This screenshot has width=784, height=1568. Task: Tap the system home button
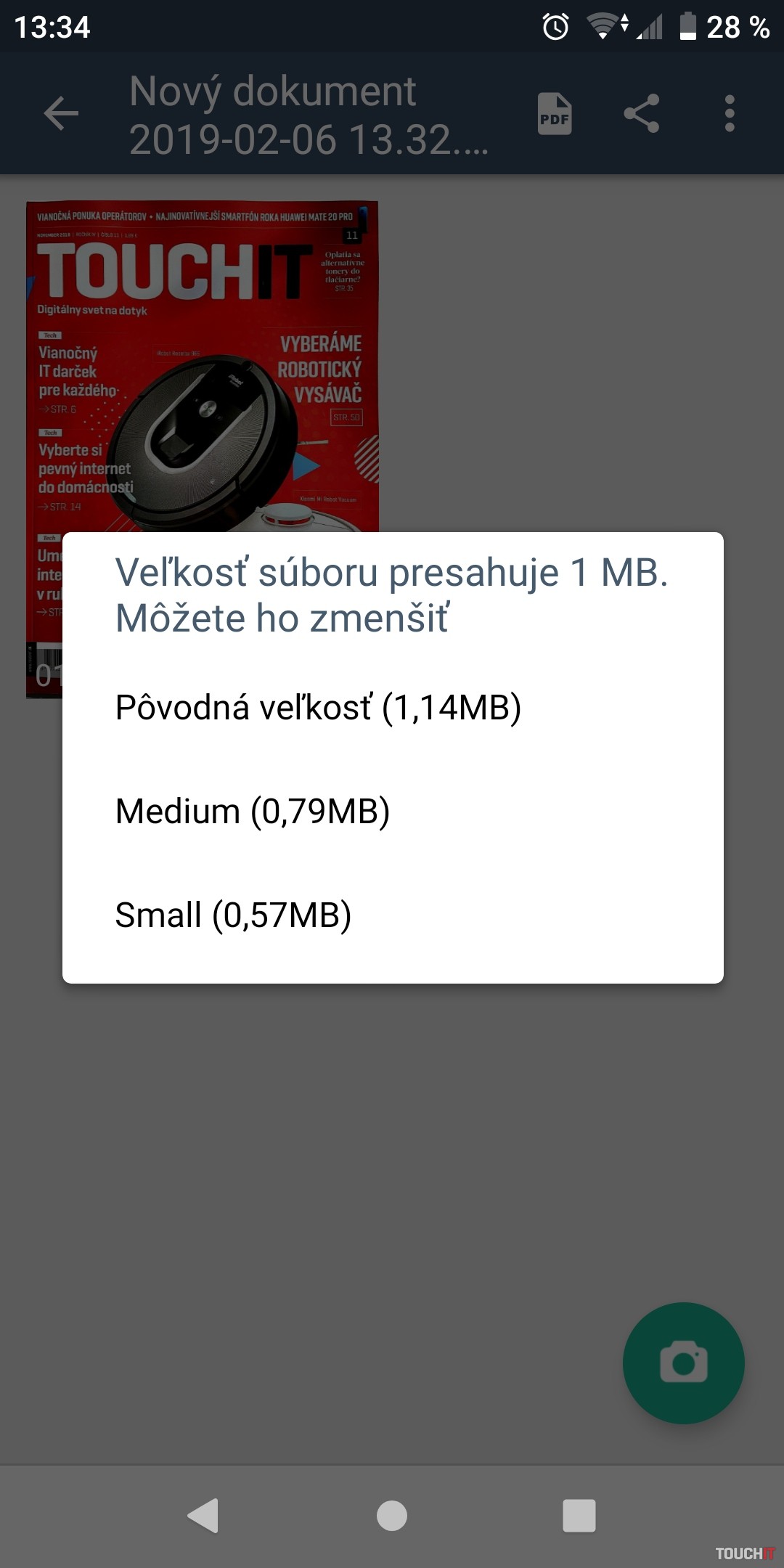click(392, 1516)
